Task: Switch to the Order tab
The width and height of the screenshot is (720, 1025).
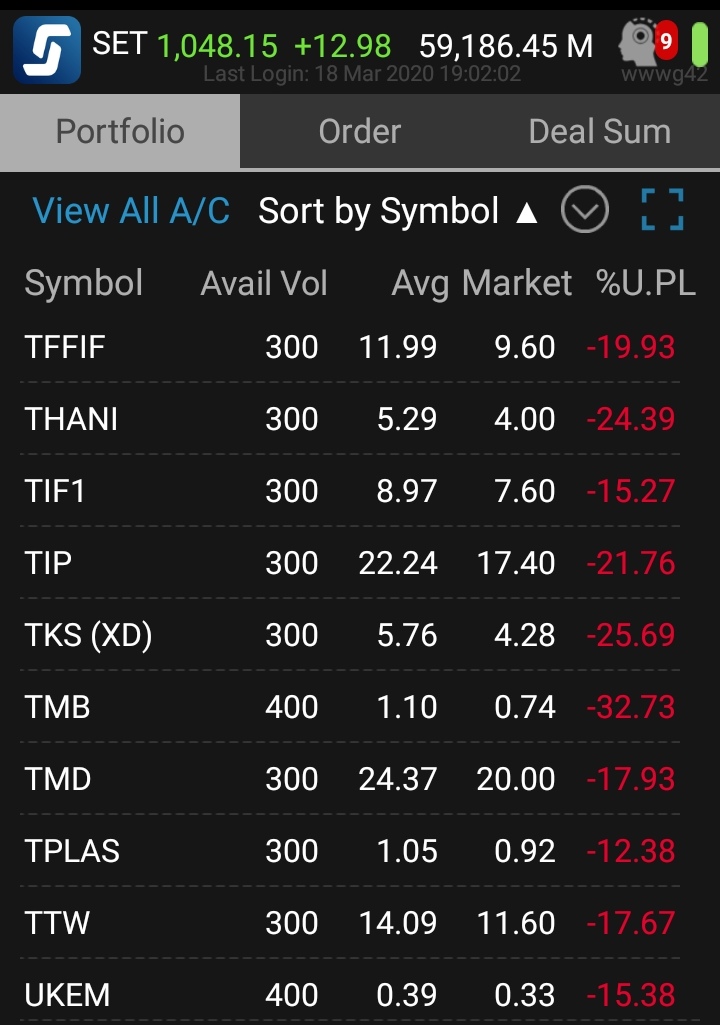Action: [360, 131]
